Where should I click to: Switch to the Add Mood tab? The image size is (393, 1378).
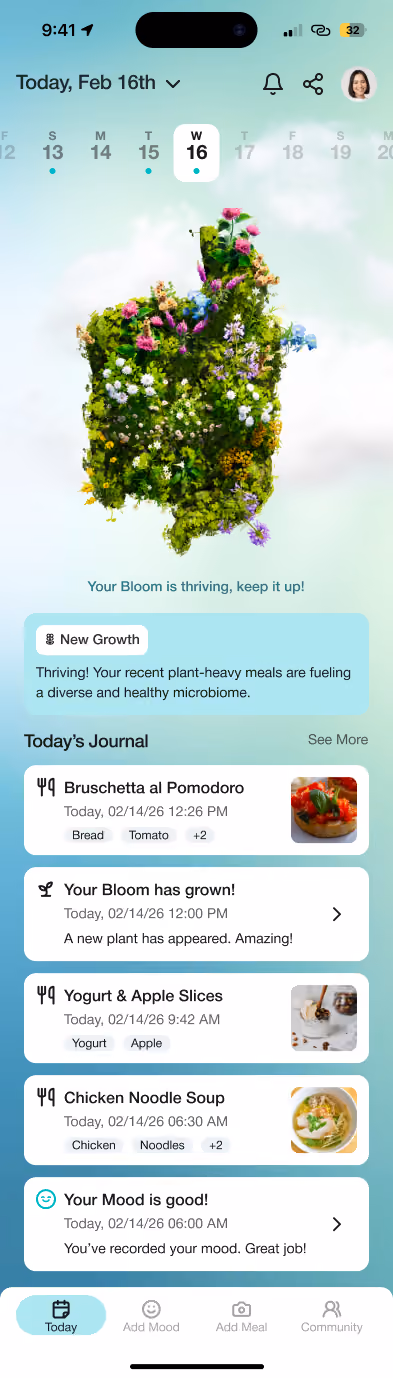[151, 1316]
